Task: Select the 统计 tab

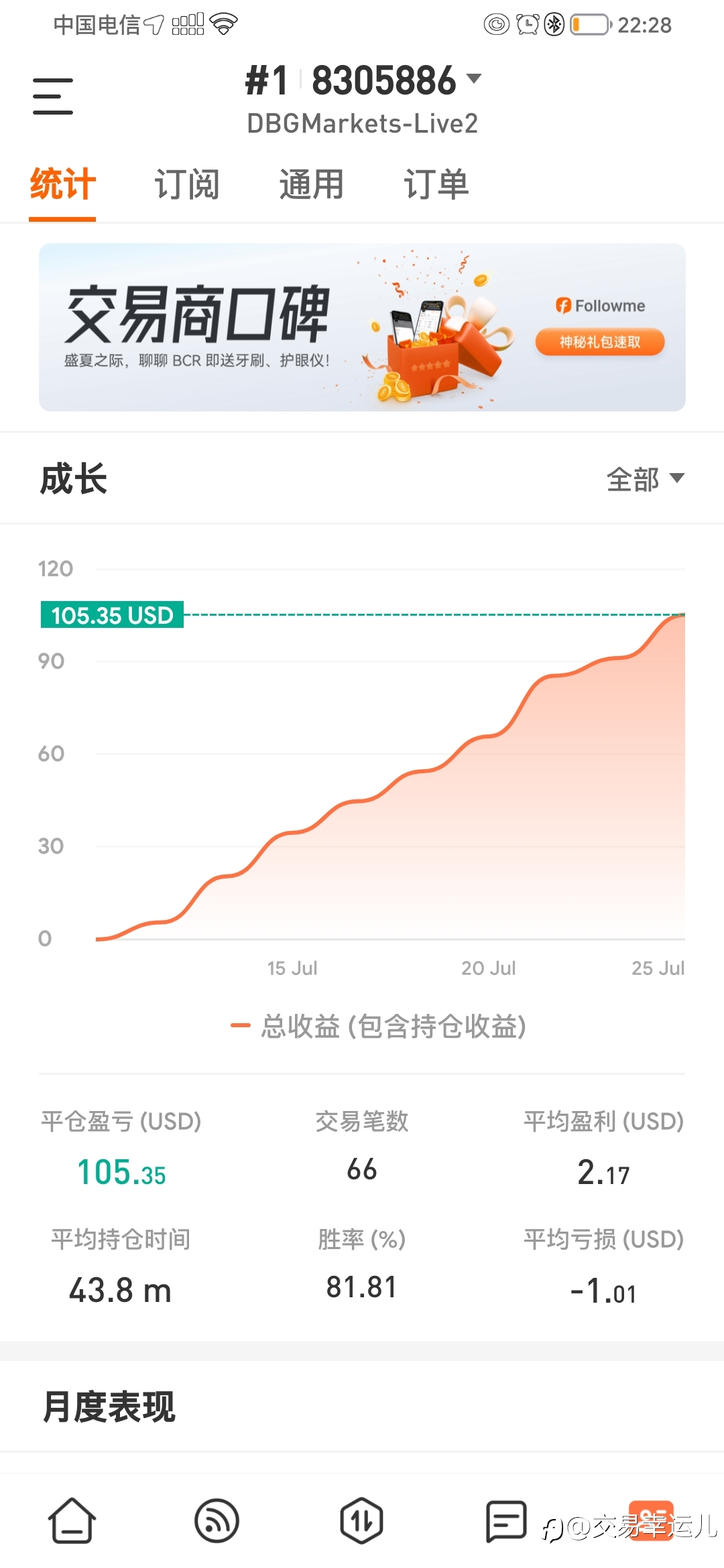Action: (x=62, y=184)
